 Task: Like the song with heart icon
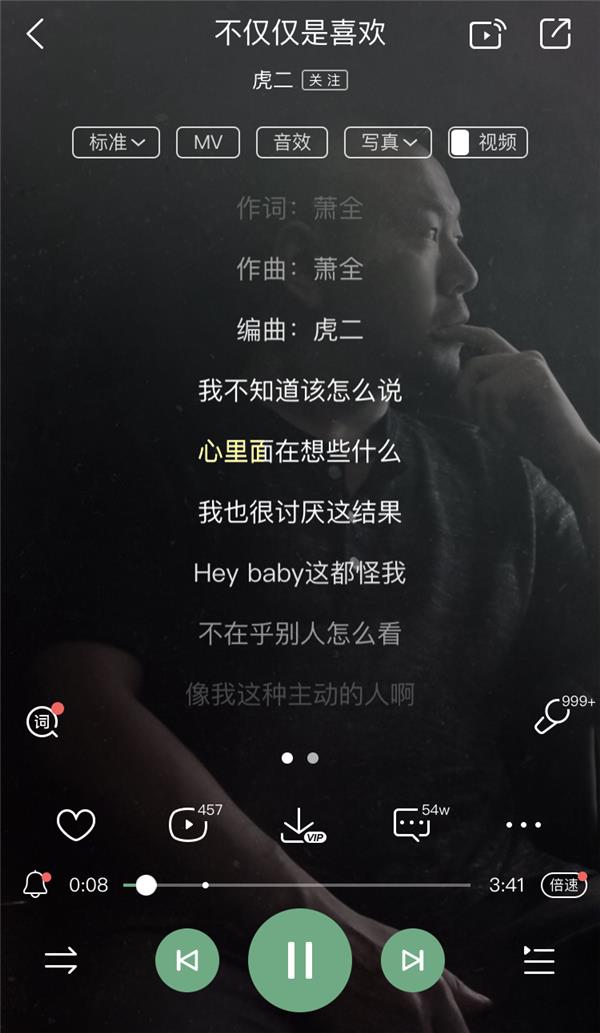(x=75, y=825)
